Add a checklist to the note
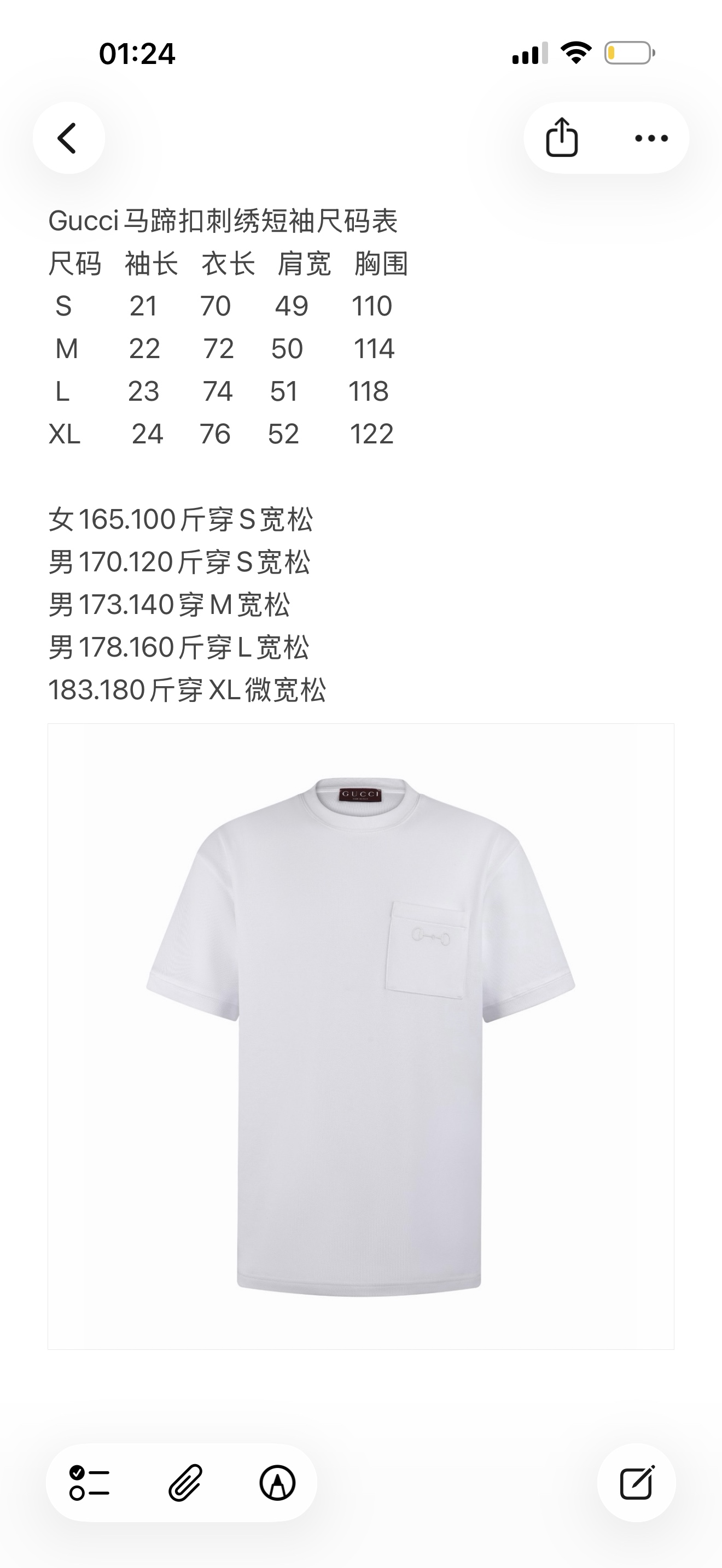Viewport: 722px width, 1568px height. (x=89, y=1482)
